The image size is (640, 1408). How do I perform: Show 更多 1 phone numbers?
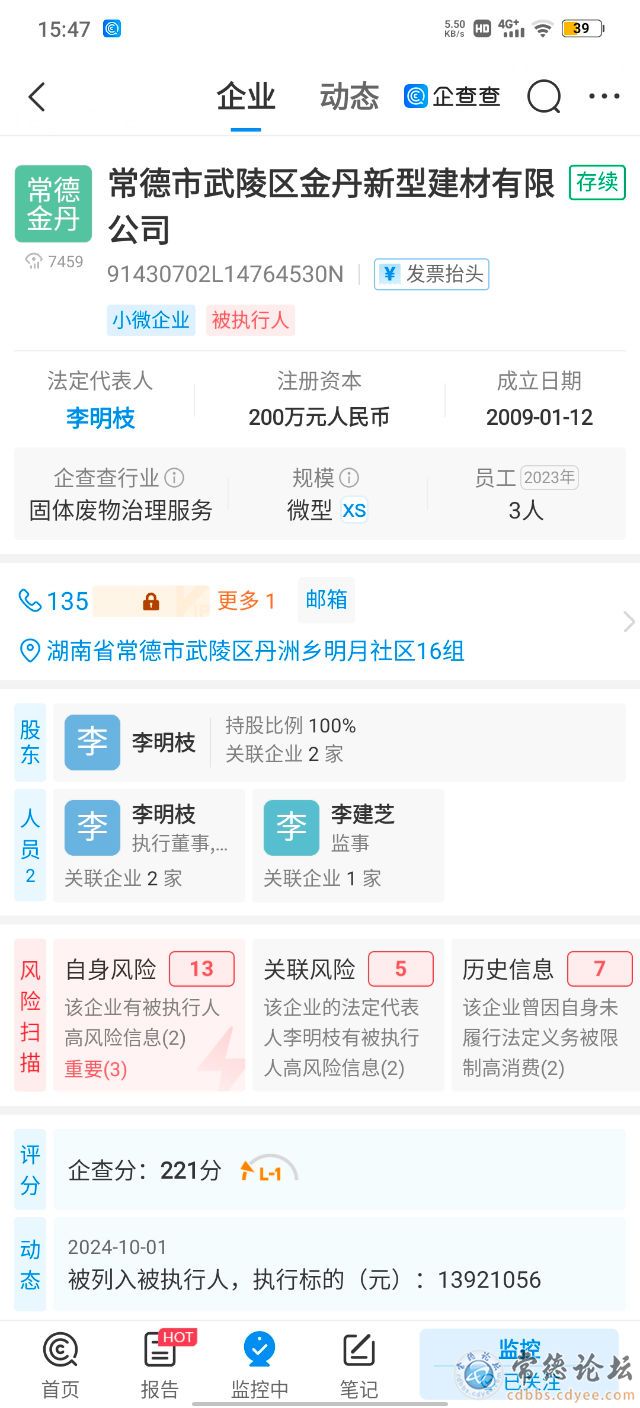click(246, 601)
